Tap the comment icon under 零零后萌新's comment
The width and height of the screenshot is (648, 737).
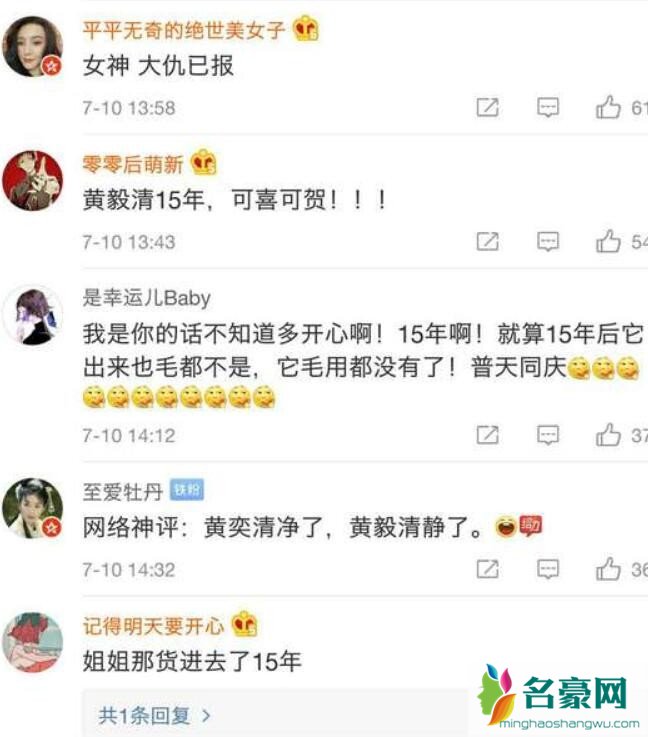click(548, 241)
